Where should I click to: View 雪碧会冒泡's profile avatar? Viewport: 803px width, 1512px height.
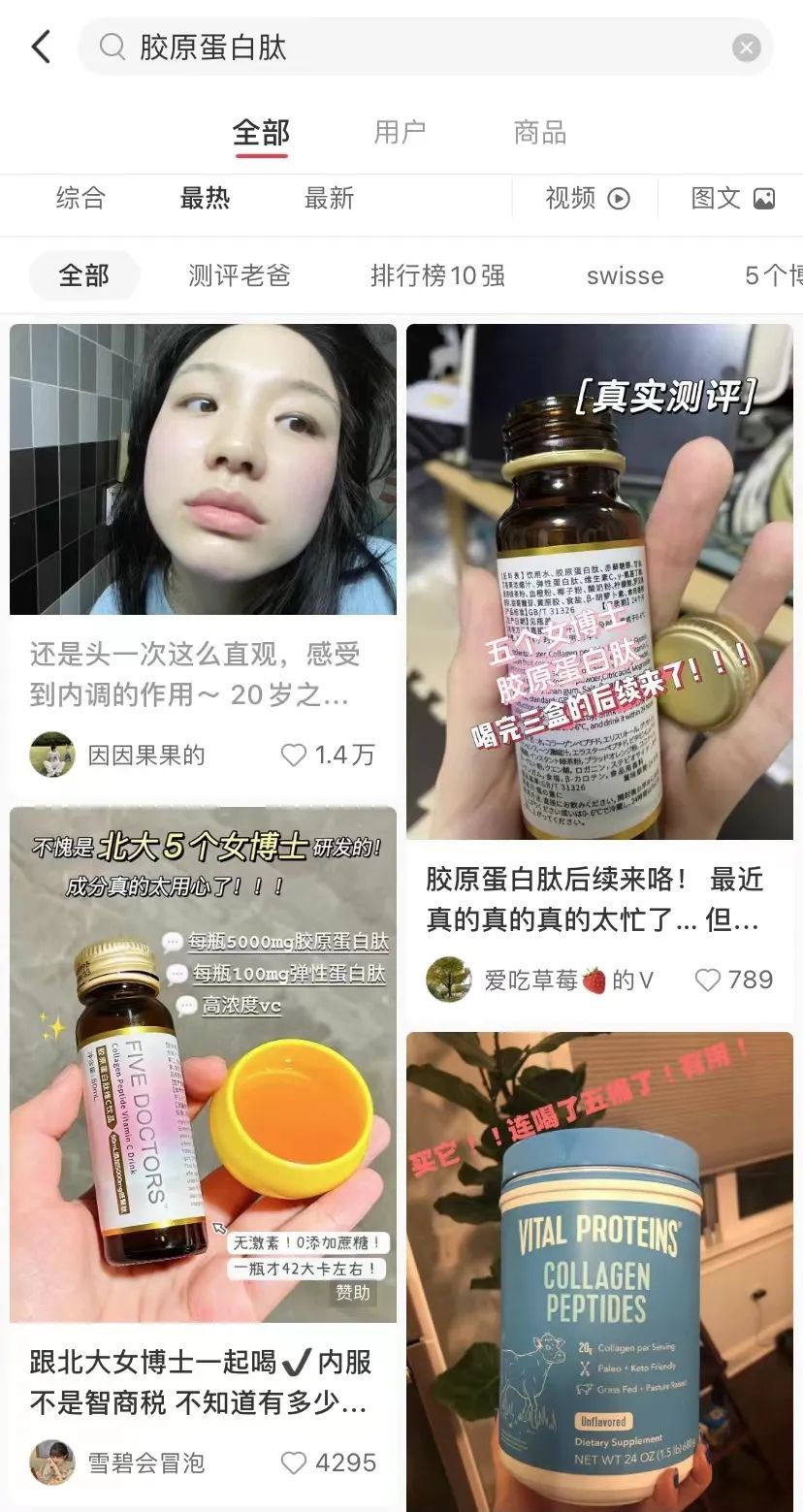52,1463
